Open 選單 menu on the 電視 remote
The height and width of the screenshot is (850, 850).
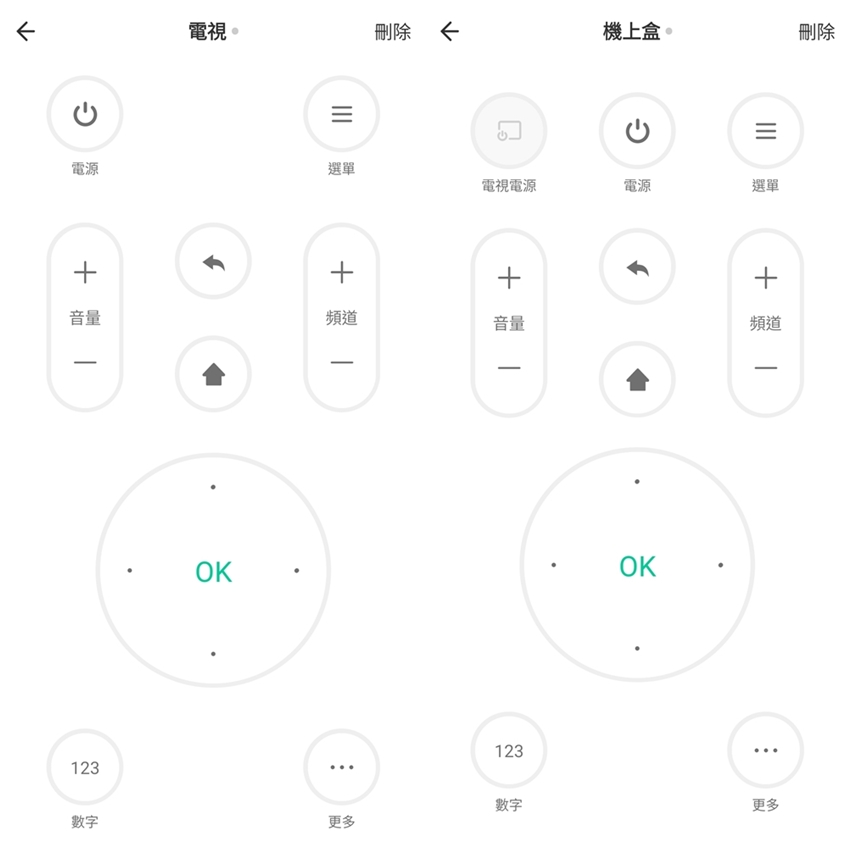pyautogui.click(x=341, y=115)
